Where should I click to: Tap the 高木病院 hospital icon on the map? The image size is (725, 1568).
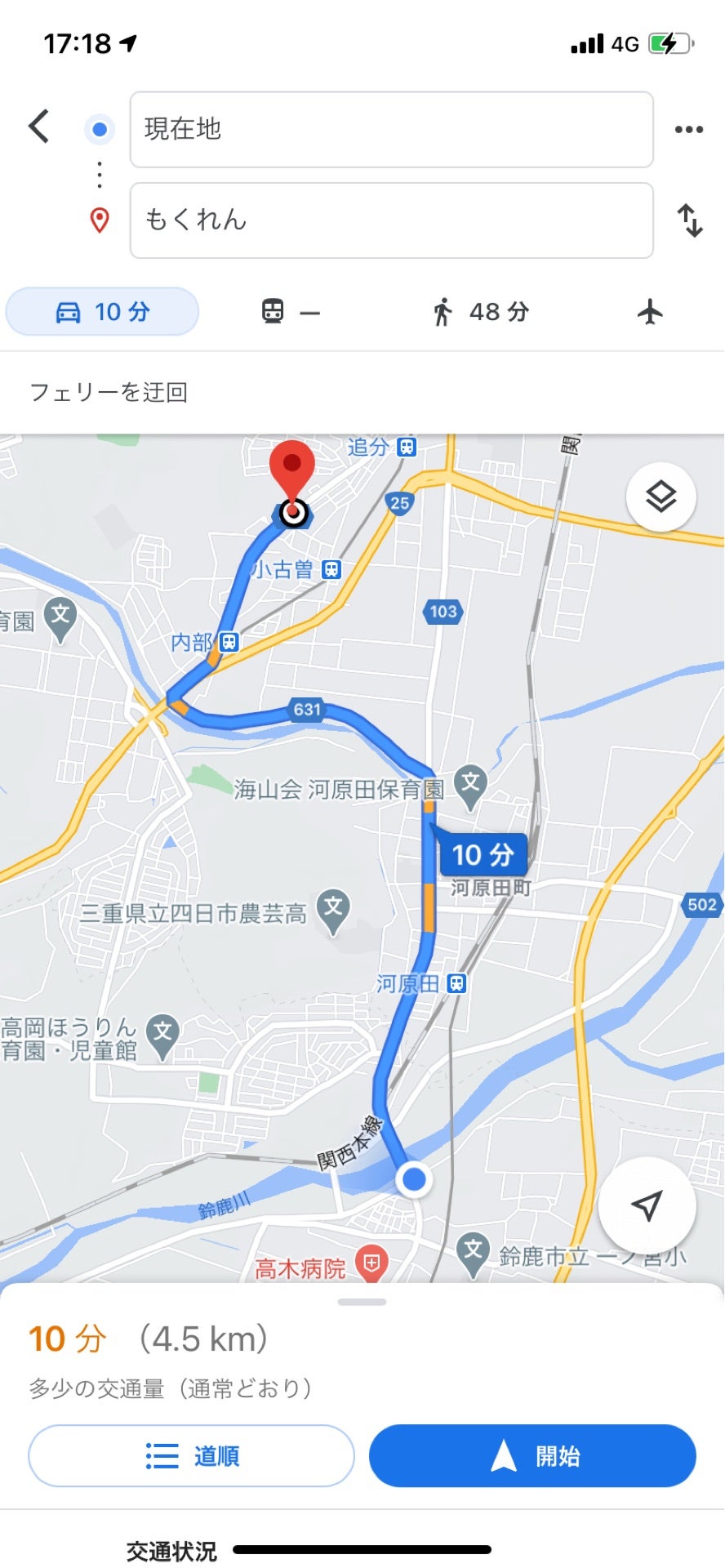[371, 1263]
